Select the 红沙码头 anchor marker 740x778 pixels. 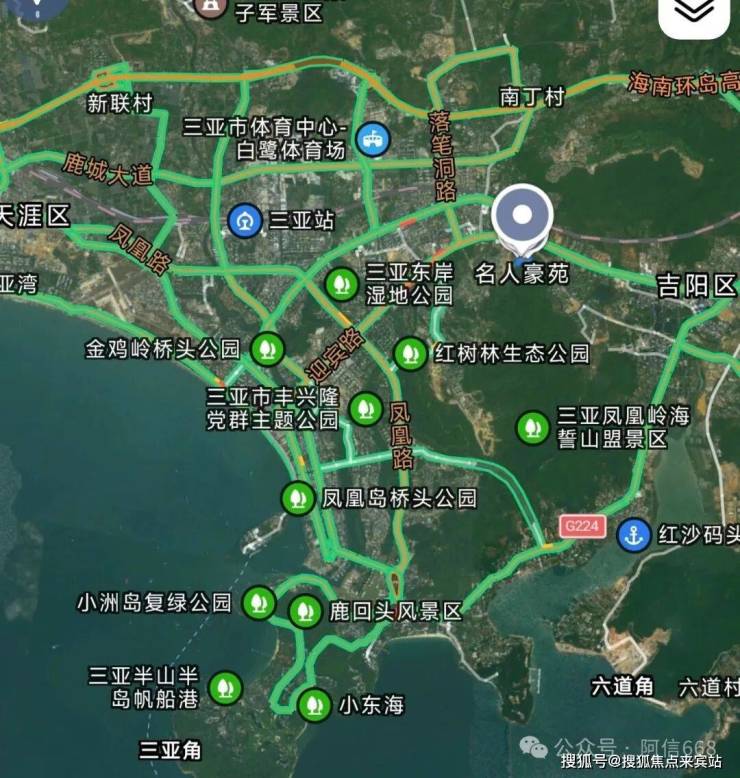pyautogui.click(x=632, y=535)
